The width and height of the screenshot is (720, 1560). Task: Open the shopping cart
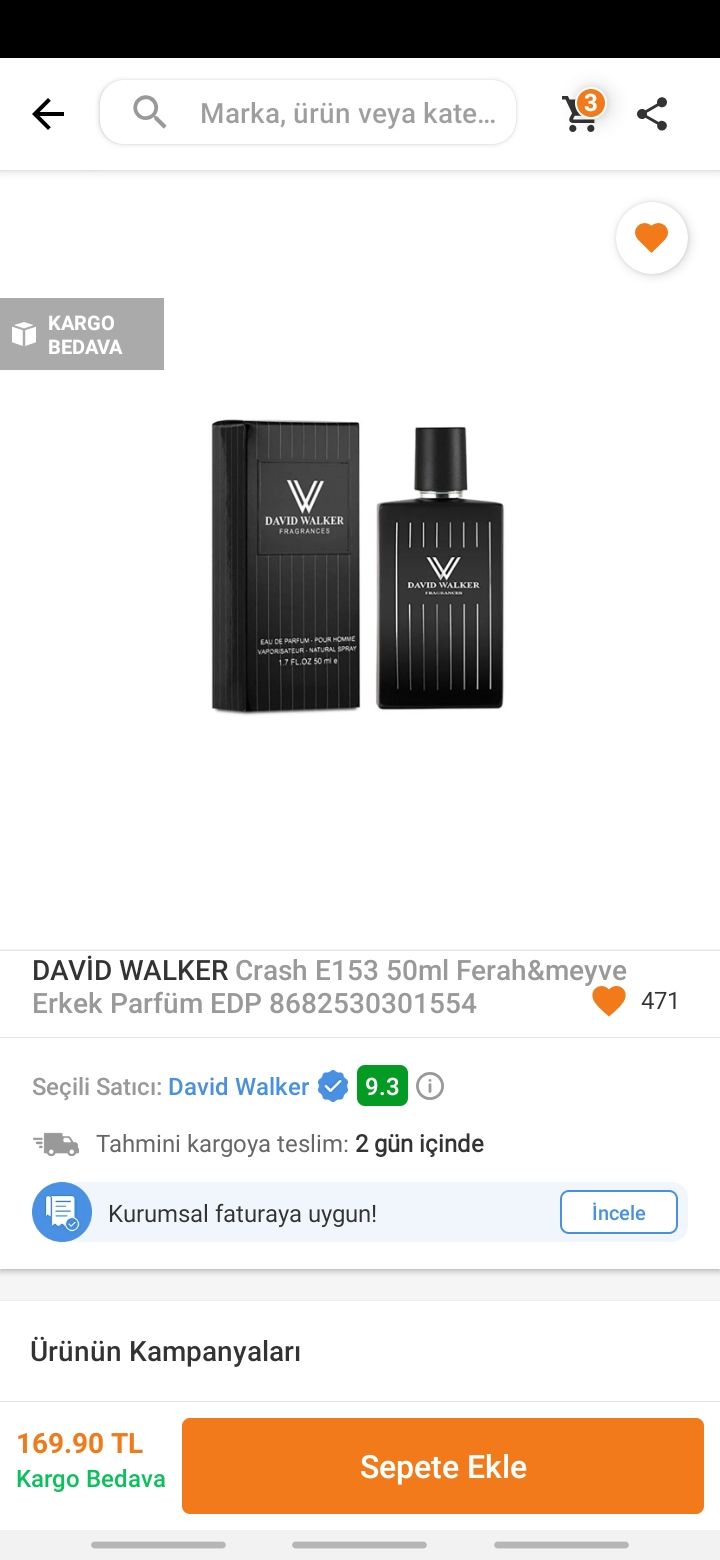tap(582, 113)
